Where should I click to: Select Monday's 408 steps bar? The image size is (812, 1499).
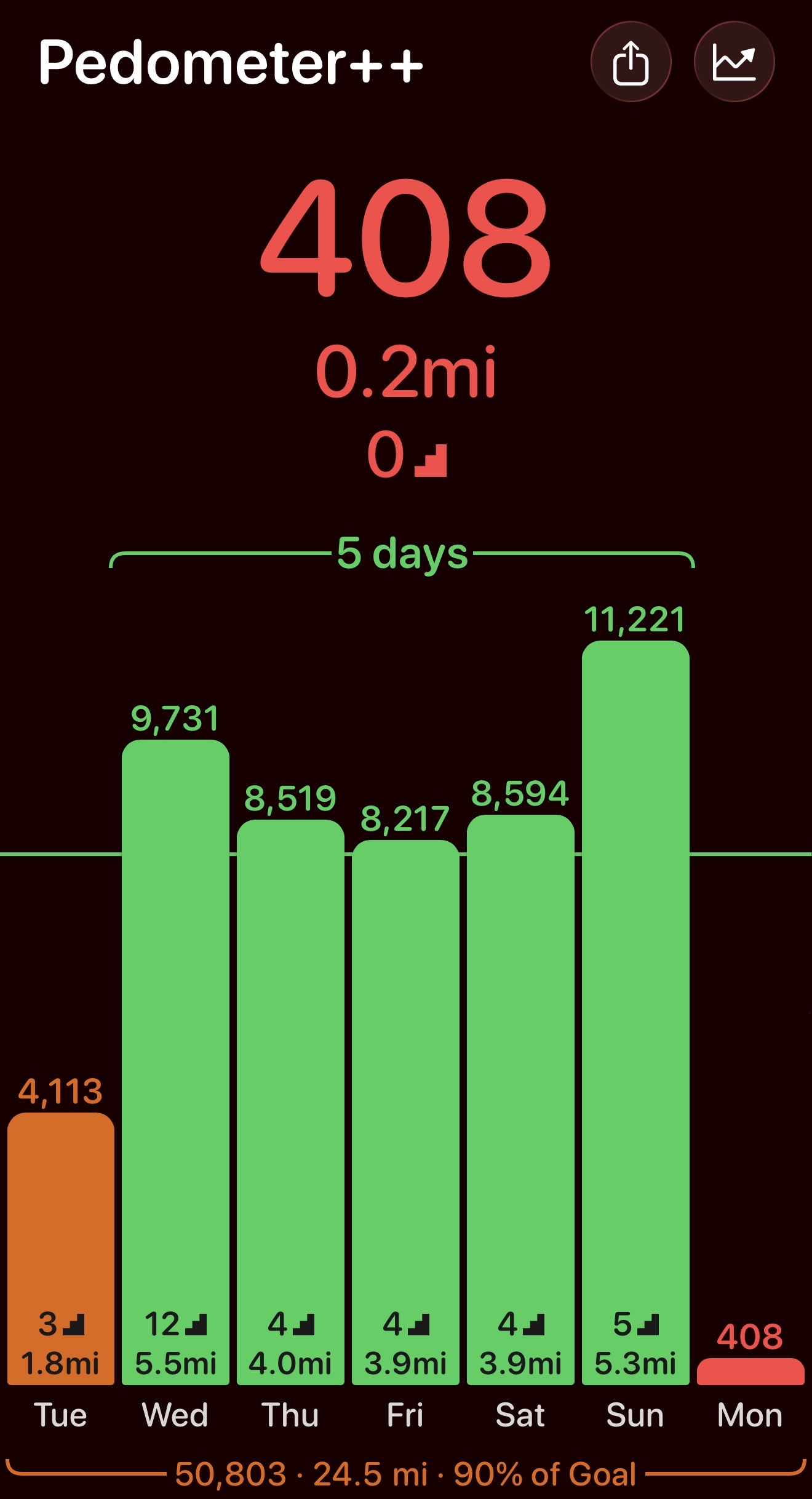[x=750, y=1371]
